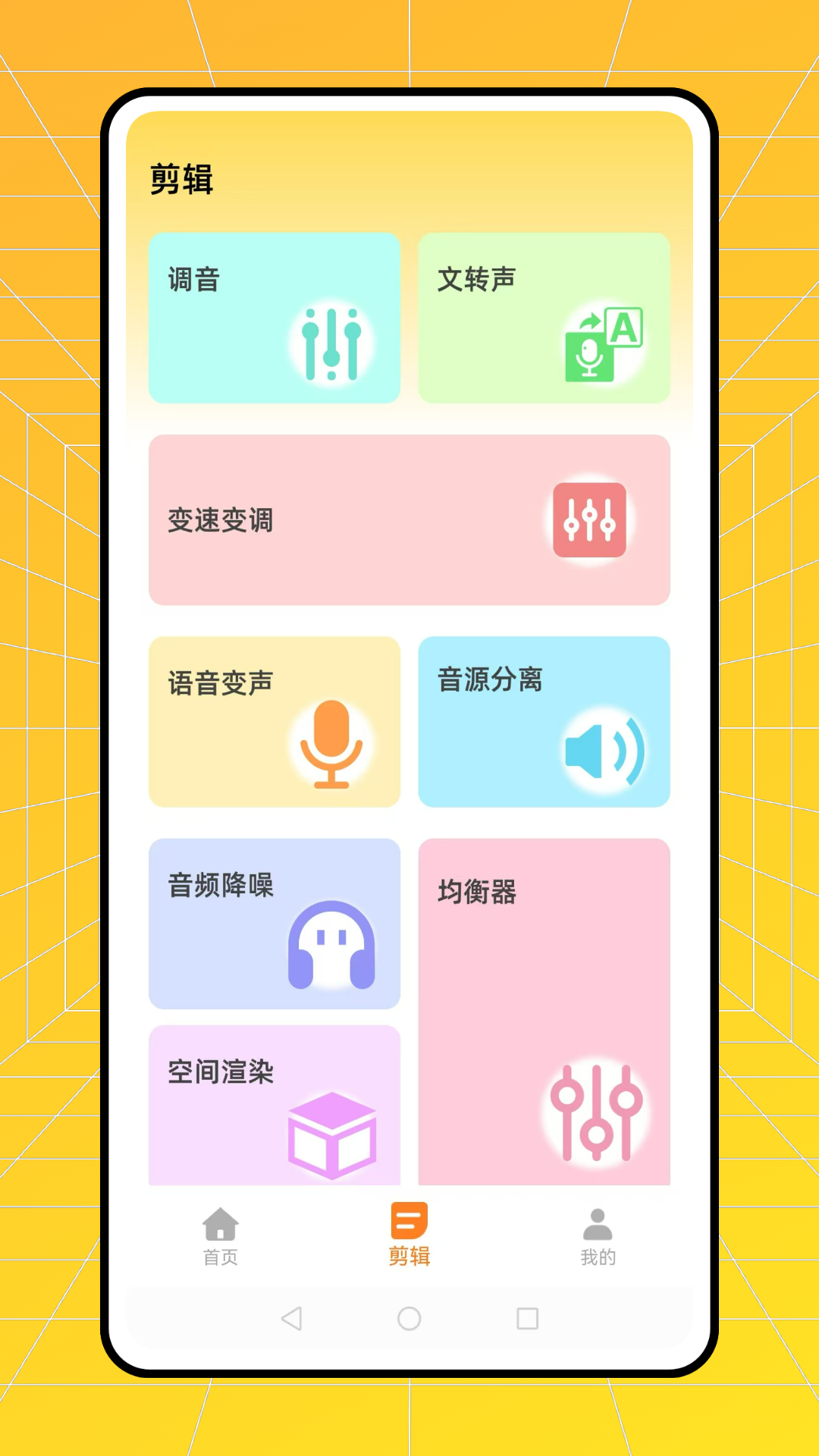The image size is (819, 1456).
Task: Tap the Android back navigation triangle
Action: [x=290, y=1319]
